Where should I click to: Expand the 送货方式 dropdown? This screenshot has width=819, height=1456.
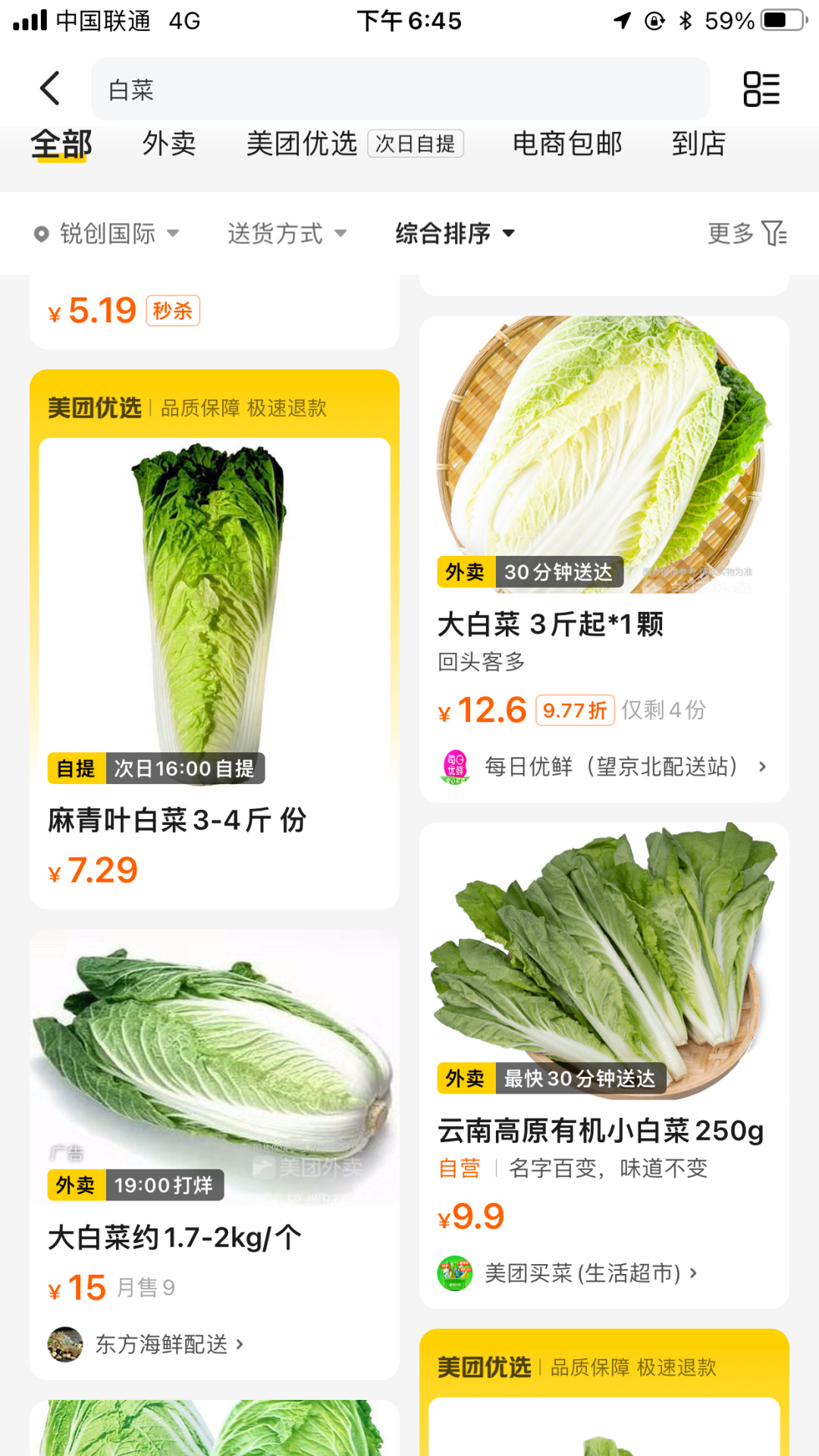tap(287, 234)
